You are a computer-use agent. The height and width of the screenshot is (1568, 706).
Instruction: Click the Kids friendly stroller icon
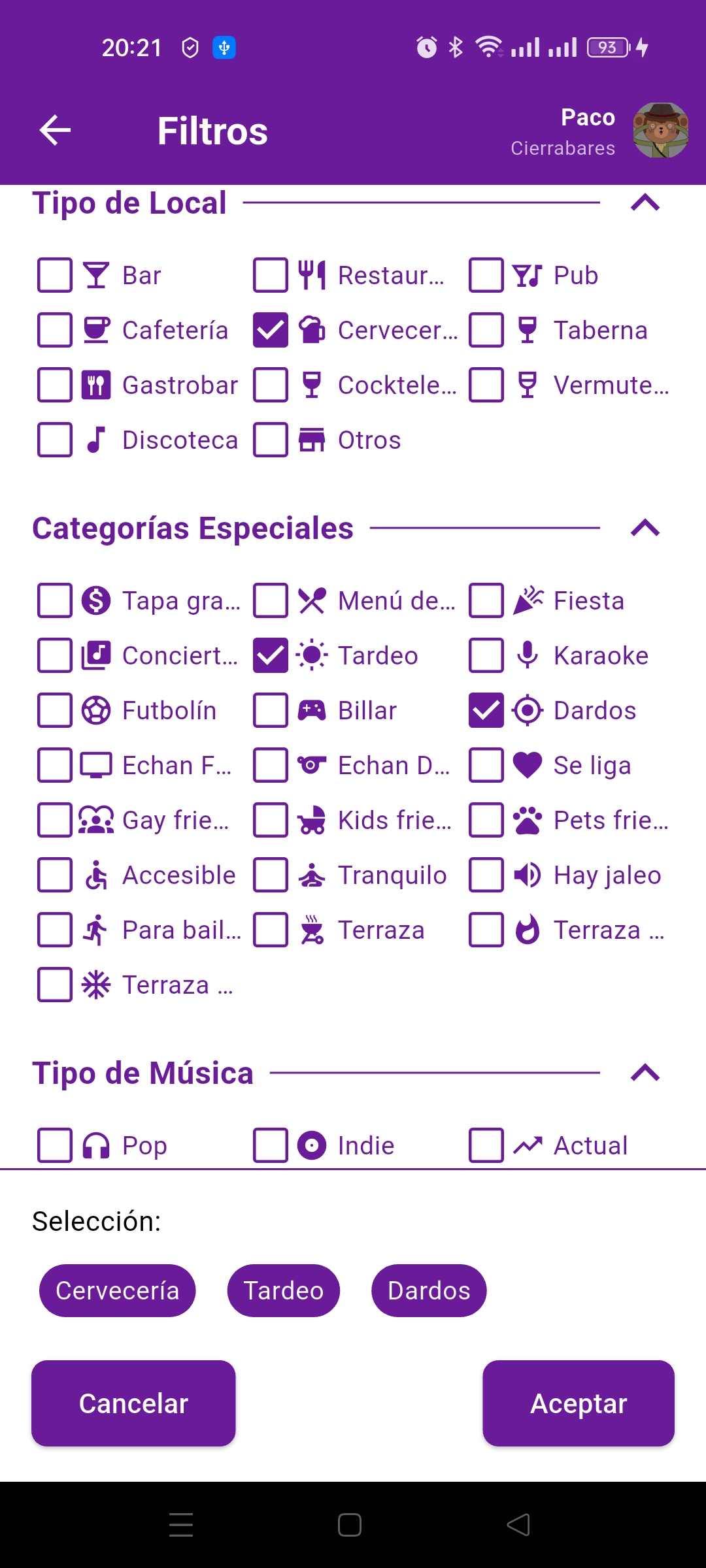tap(312, 820)
